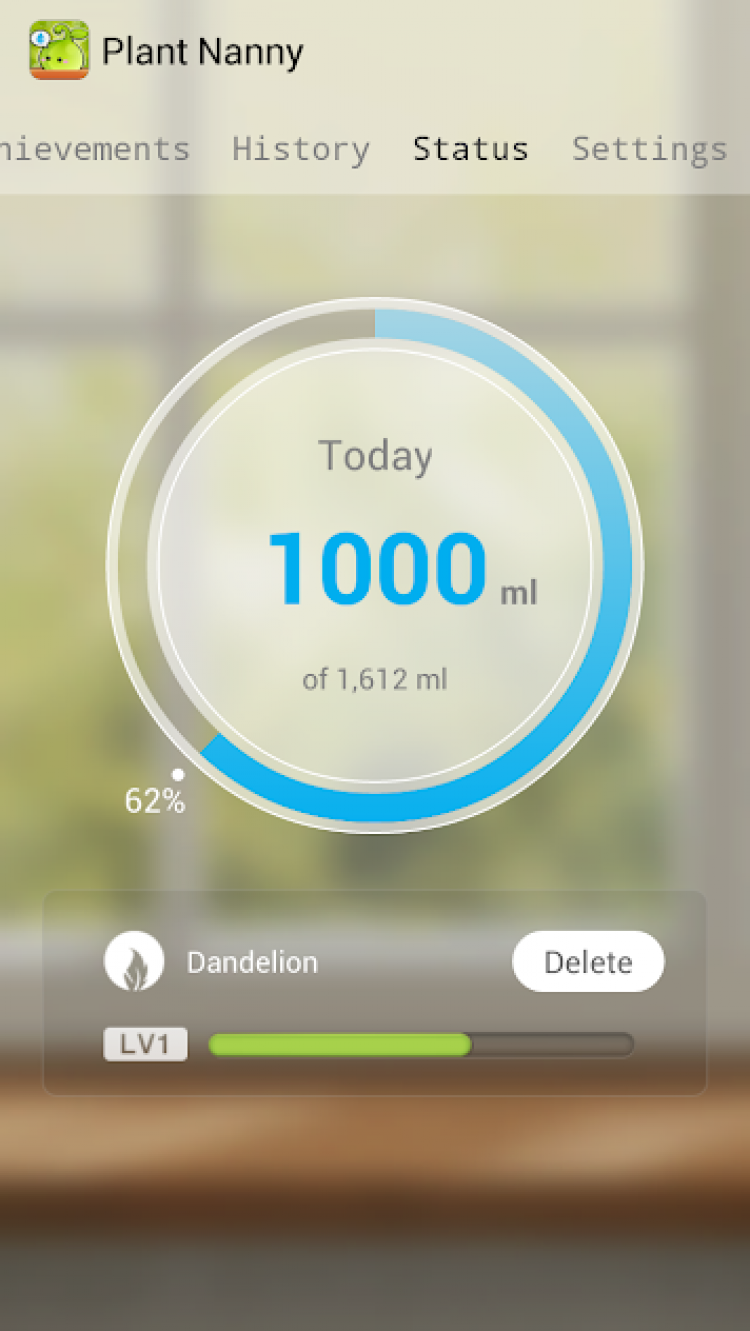Select the Status tab
This screenshot has height=1331, width=750.
coord(470,149)
